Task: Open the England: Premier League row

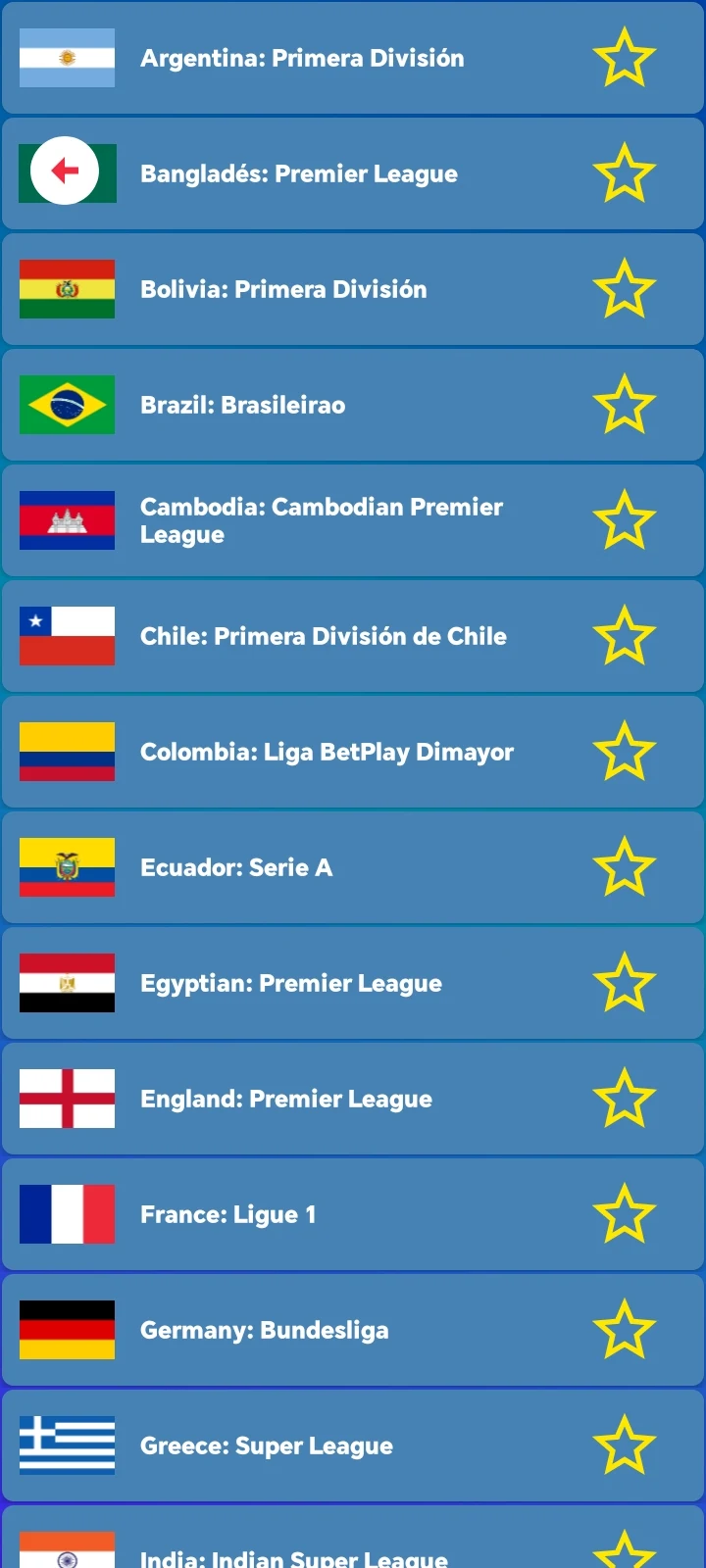Action: pyautogui.click(x=353, y=1099)
